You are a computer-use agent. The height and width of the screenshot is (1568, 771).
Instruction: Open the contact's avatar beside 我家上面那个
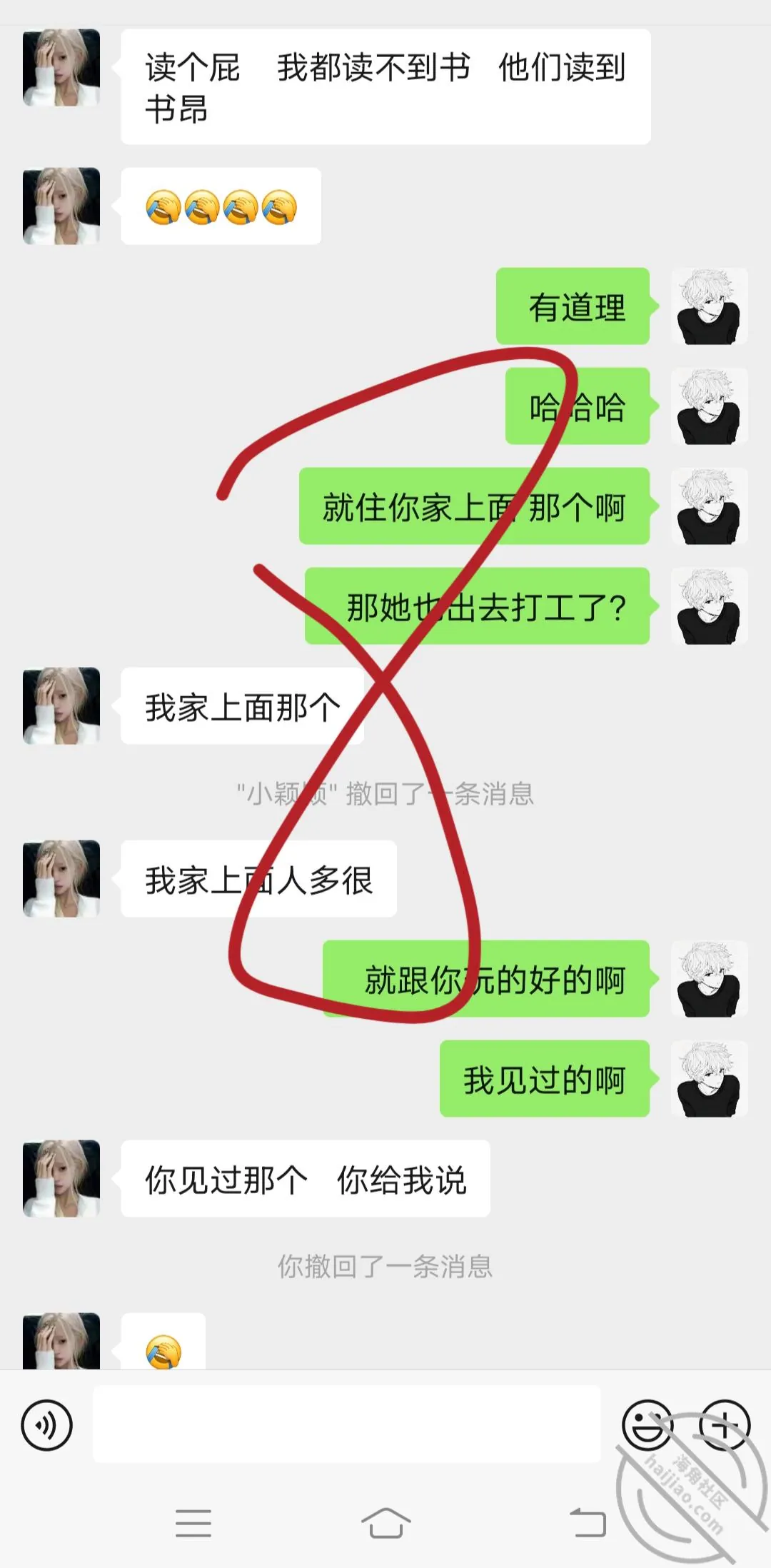(61, 706)
